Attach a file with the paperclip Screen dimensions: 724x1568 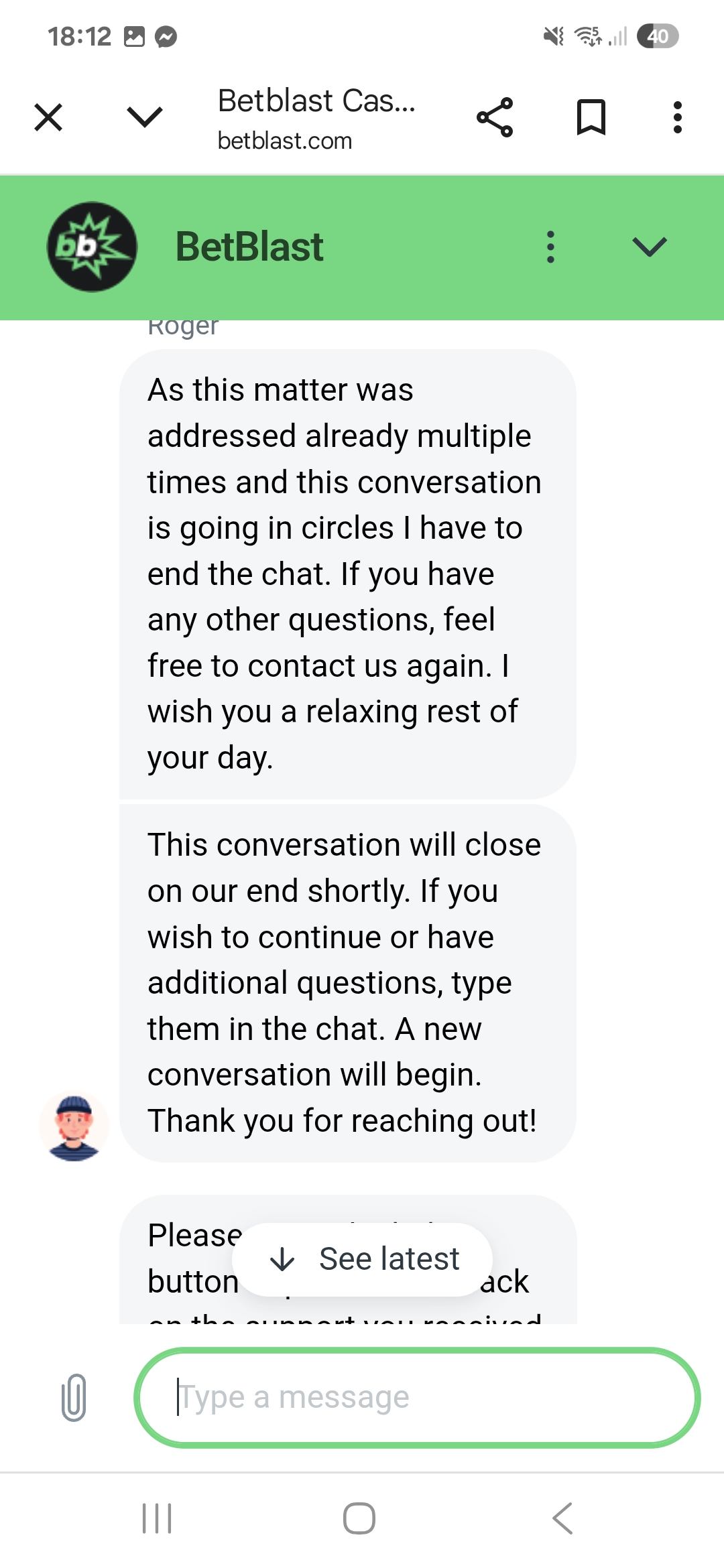point(74,1397)
